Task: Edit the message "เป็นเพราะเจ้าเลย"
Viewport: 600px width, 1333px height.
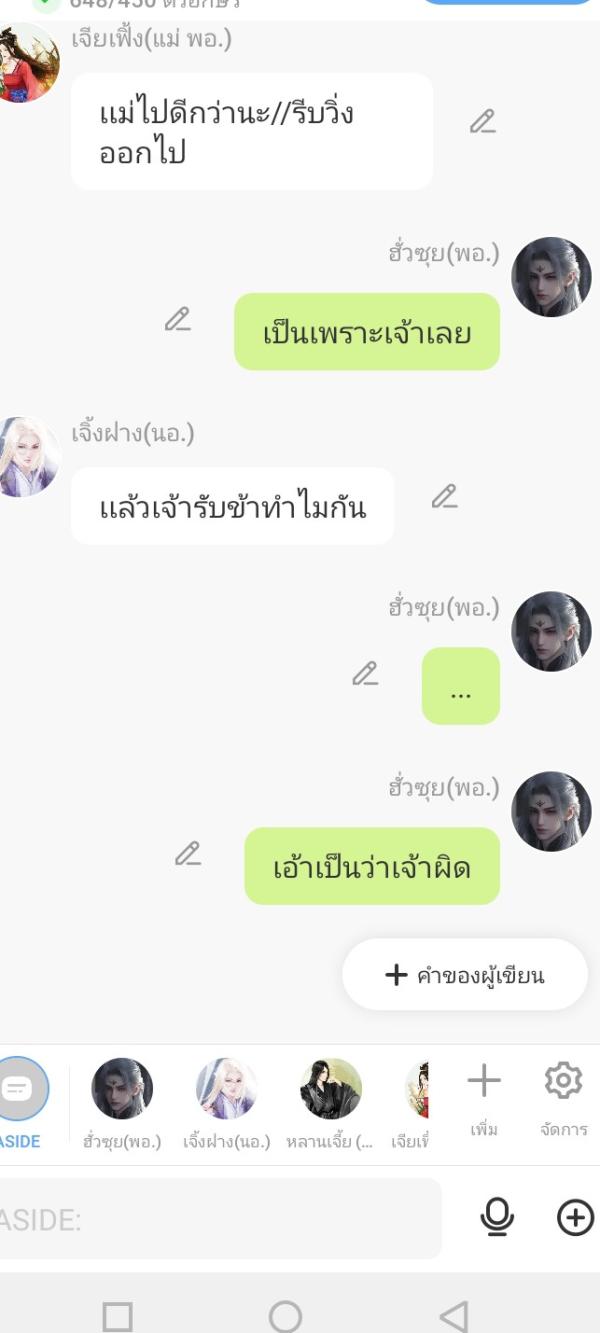Action: (178, 320)
